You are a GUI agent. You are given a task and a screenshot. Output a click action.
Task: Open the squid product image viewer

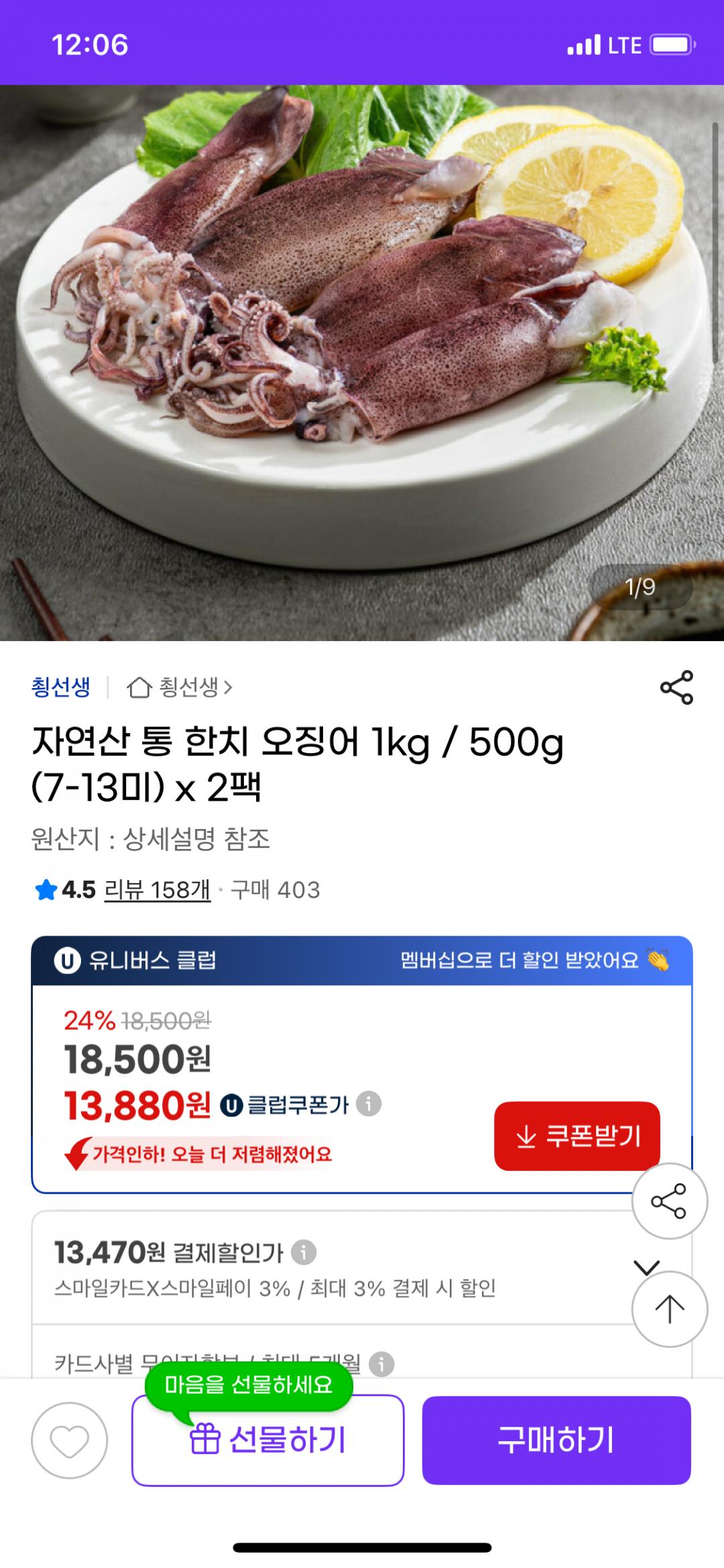362,362
